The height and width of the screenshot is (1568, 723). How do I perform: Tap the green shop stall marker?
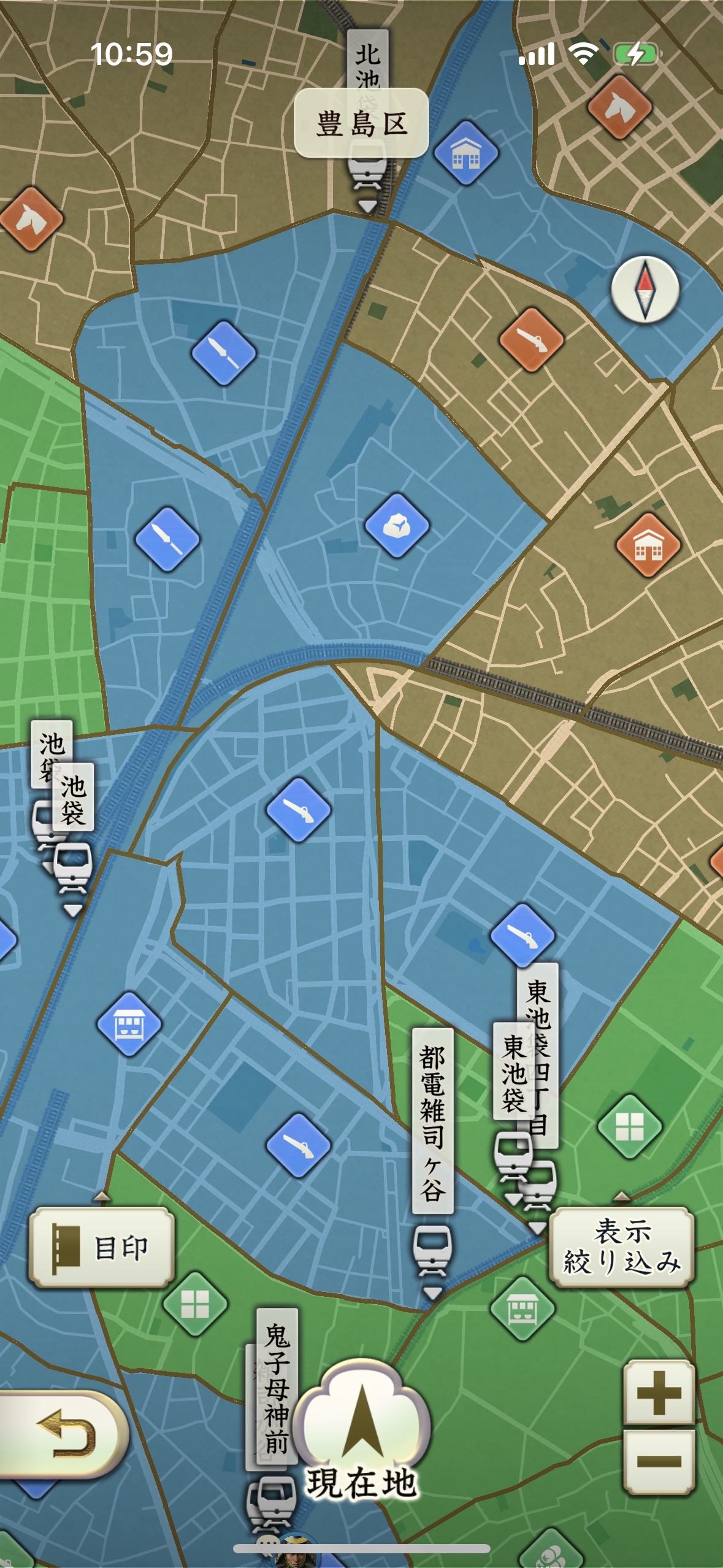coord(522,1309)
